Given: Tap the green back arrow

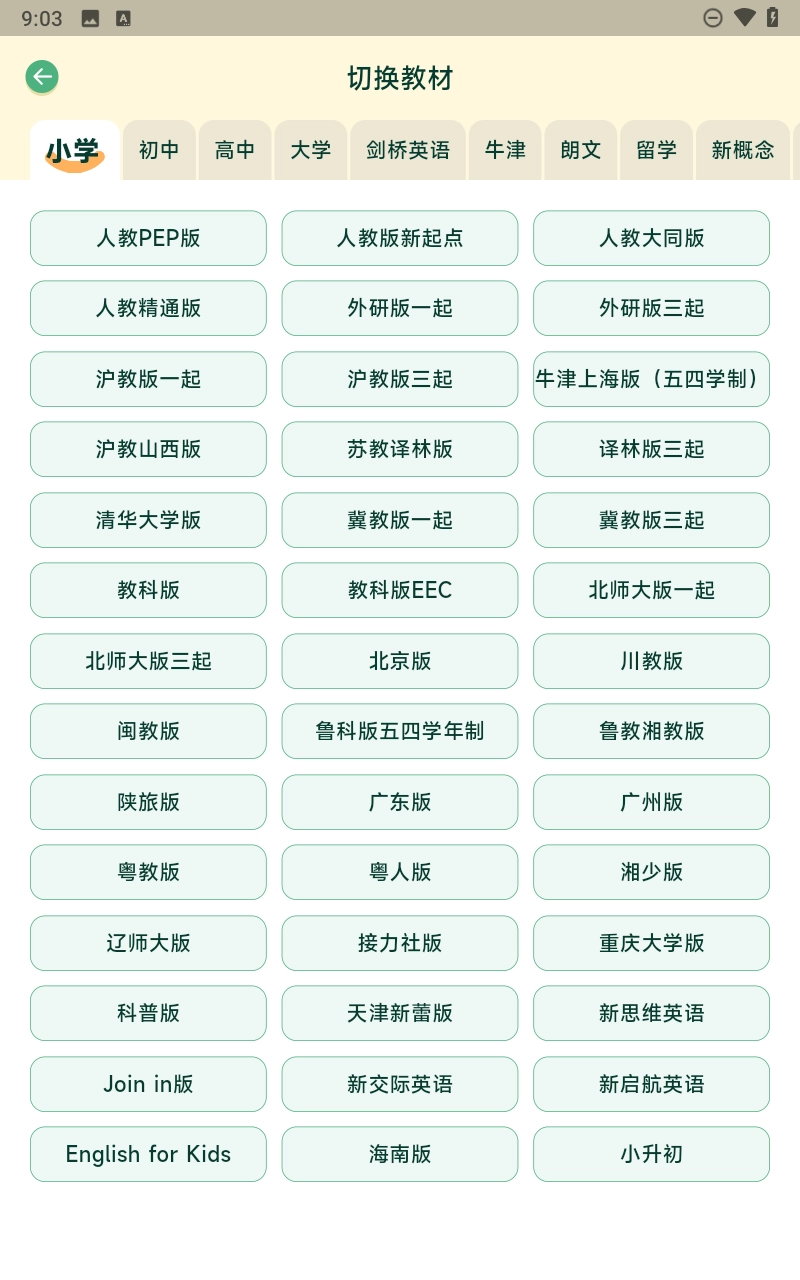Looking at the screenshot, I should coord(42,76).
